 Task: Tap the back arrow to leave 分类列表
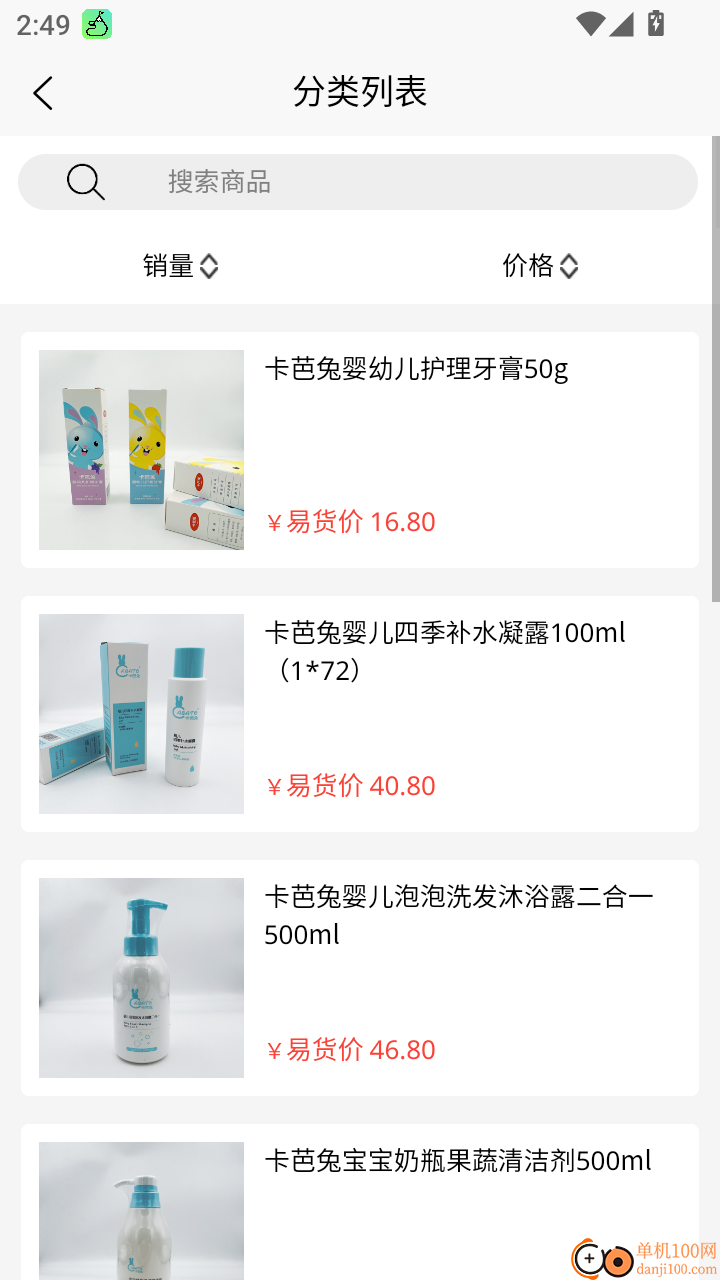(42, 92)
